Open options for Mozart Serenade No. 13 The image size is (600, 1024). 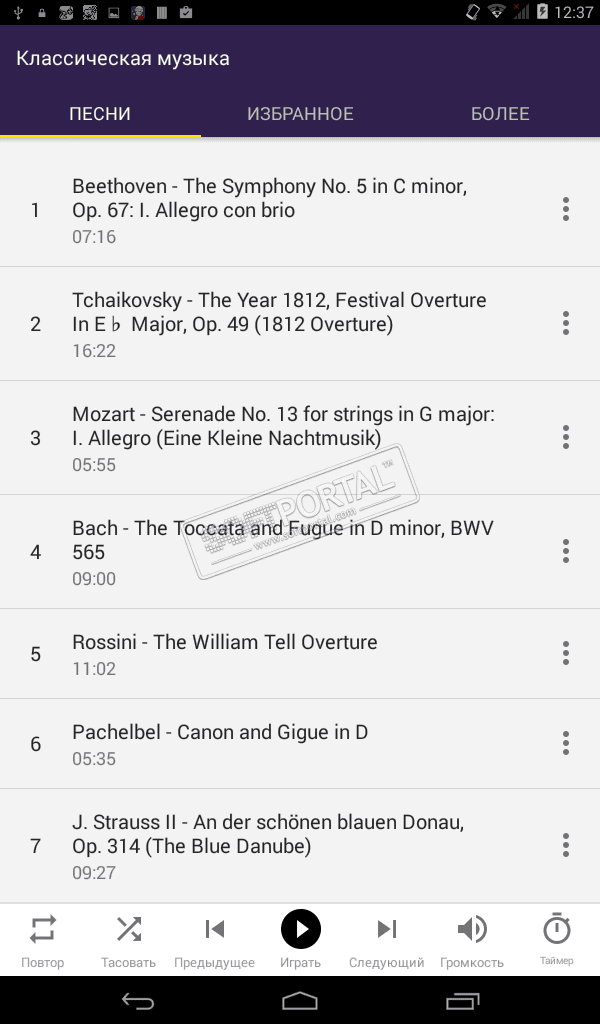[x=566, y=438]
